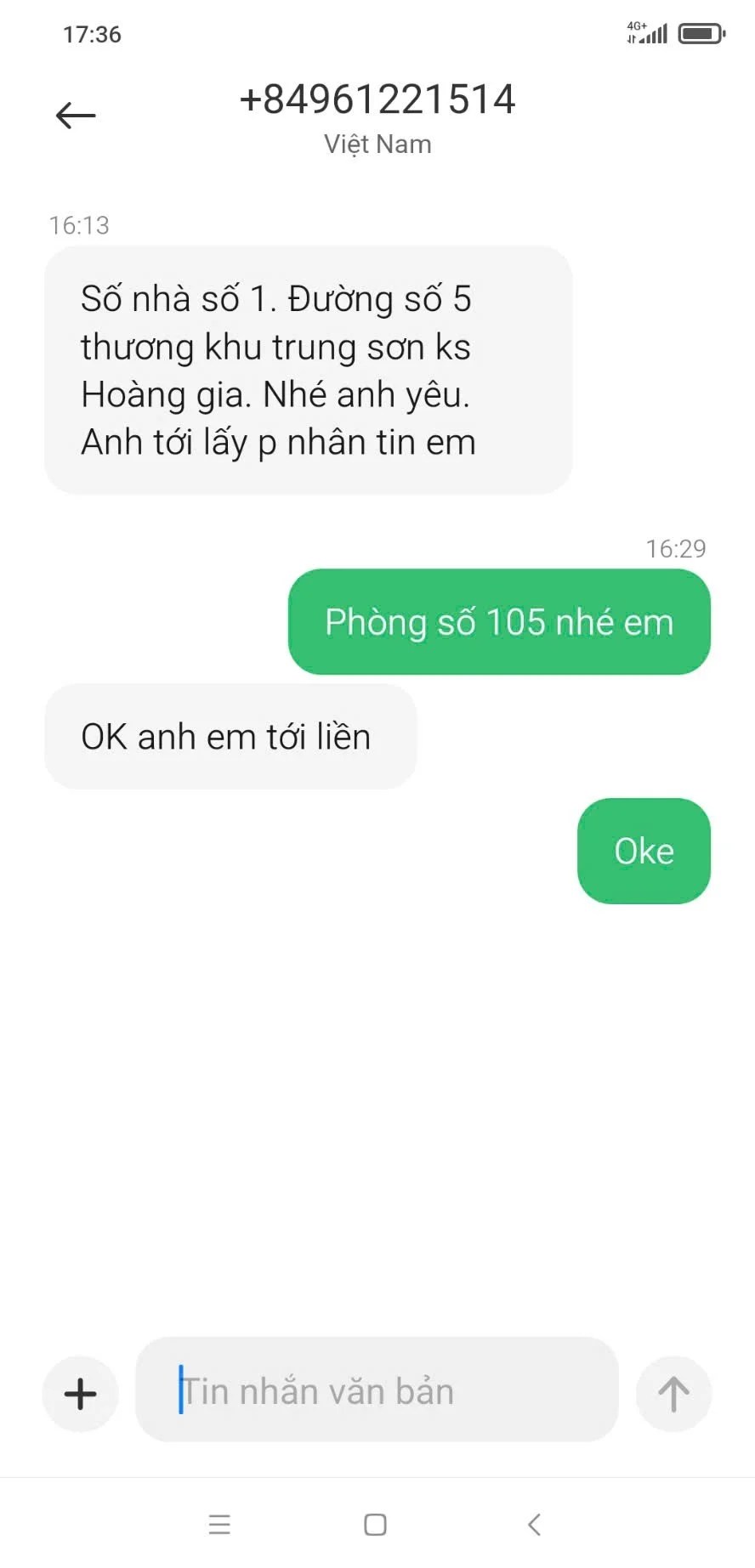Go back using the arrow icon
The height and width of the screenshot is (1568, 755).
(x=76, y=116)
